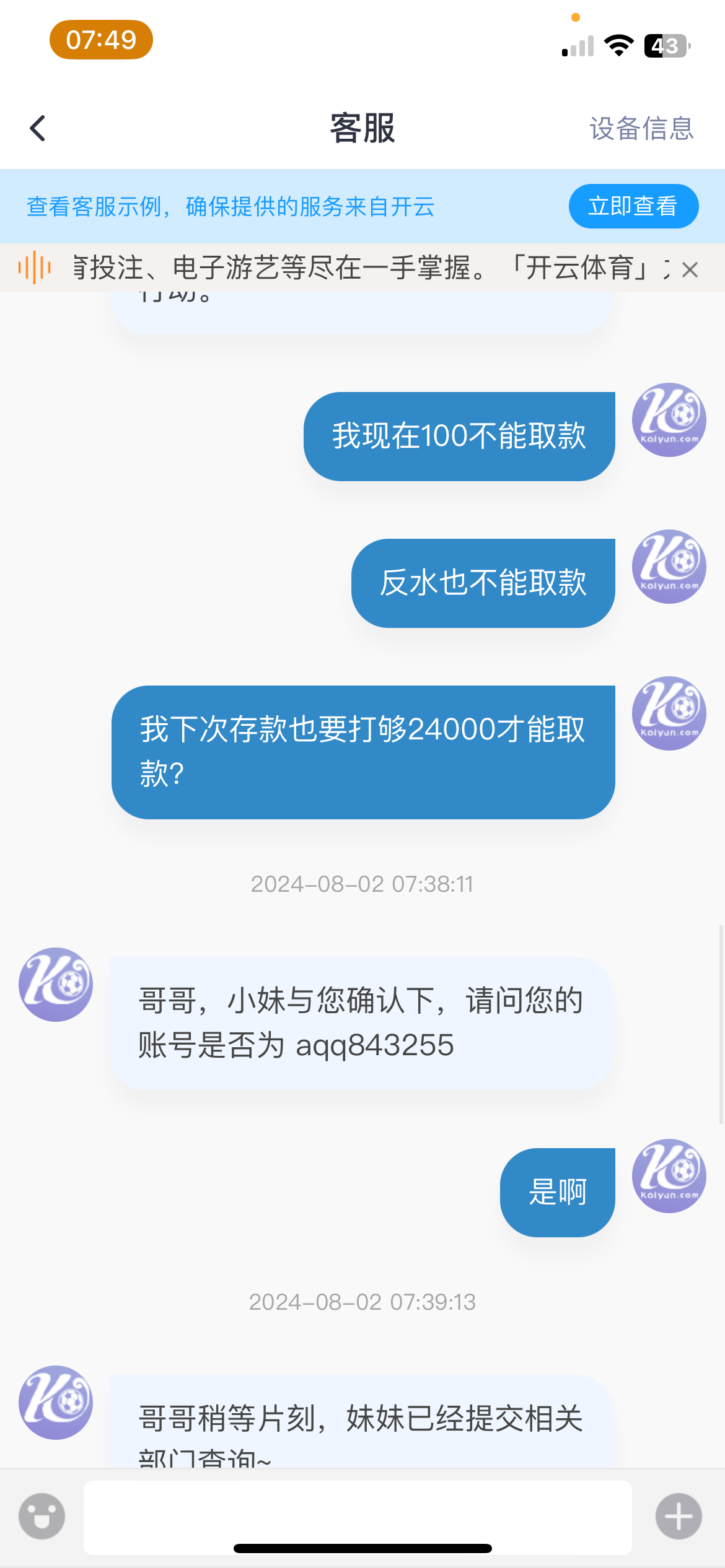Select the 客服 title tab

pyautogui.click(x=362, y=128)
